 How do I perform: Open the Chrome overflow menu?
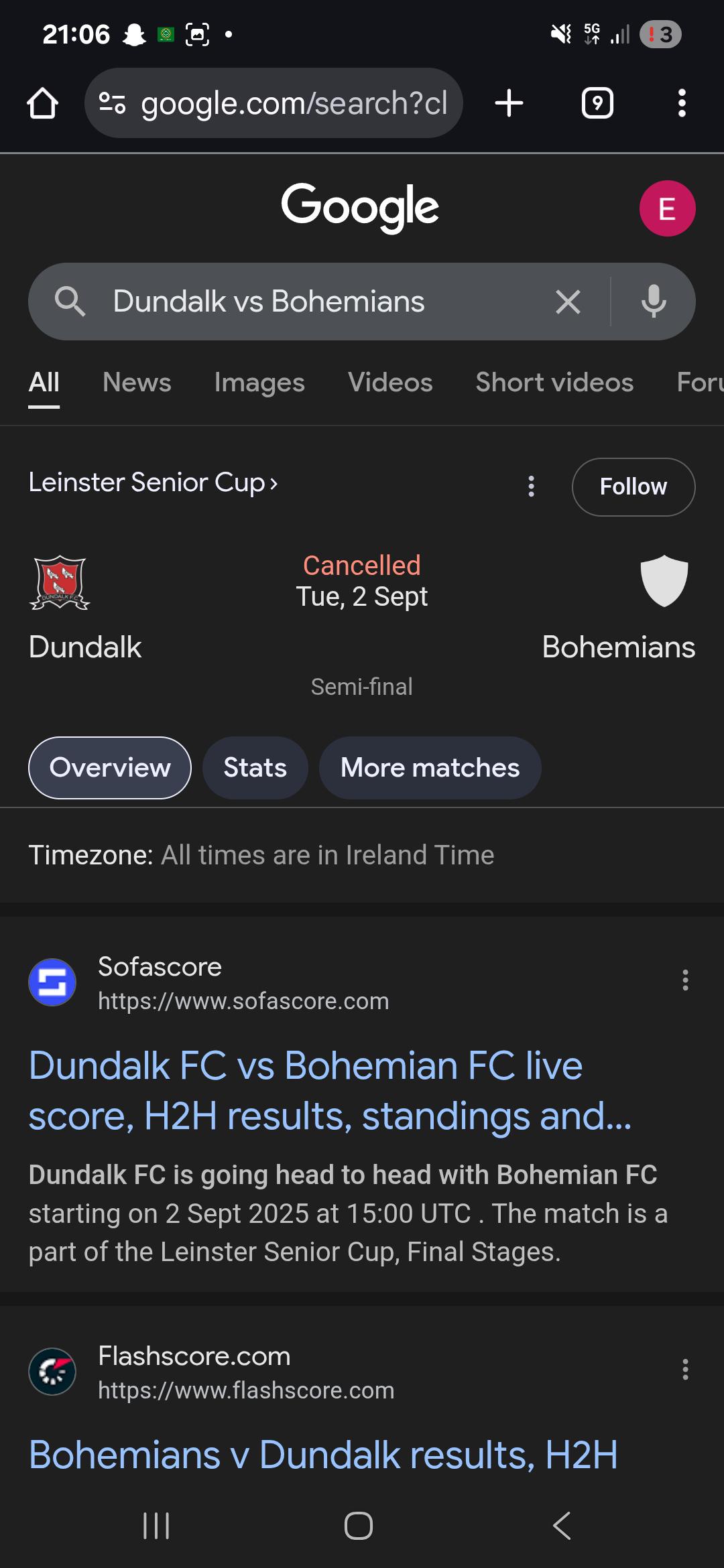pyautogui.click(x=682, y=103)
